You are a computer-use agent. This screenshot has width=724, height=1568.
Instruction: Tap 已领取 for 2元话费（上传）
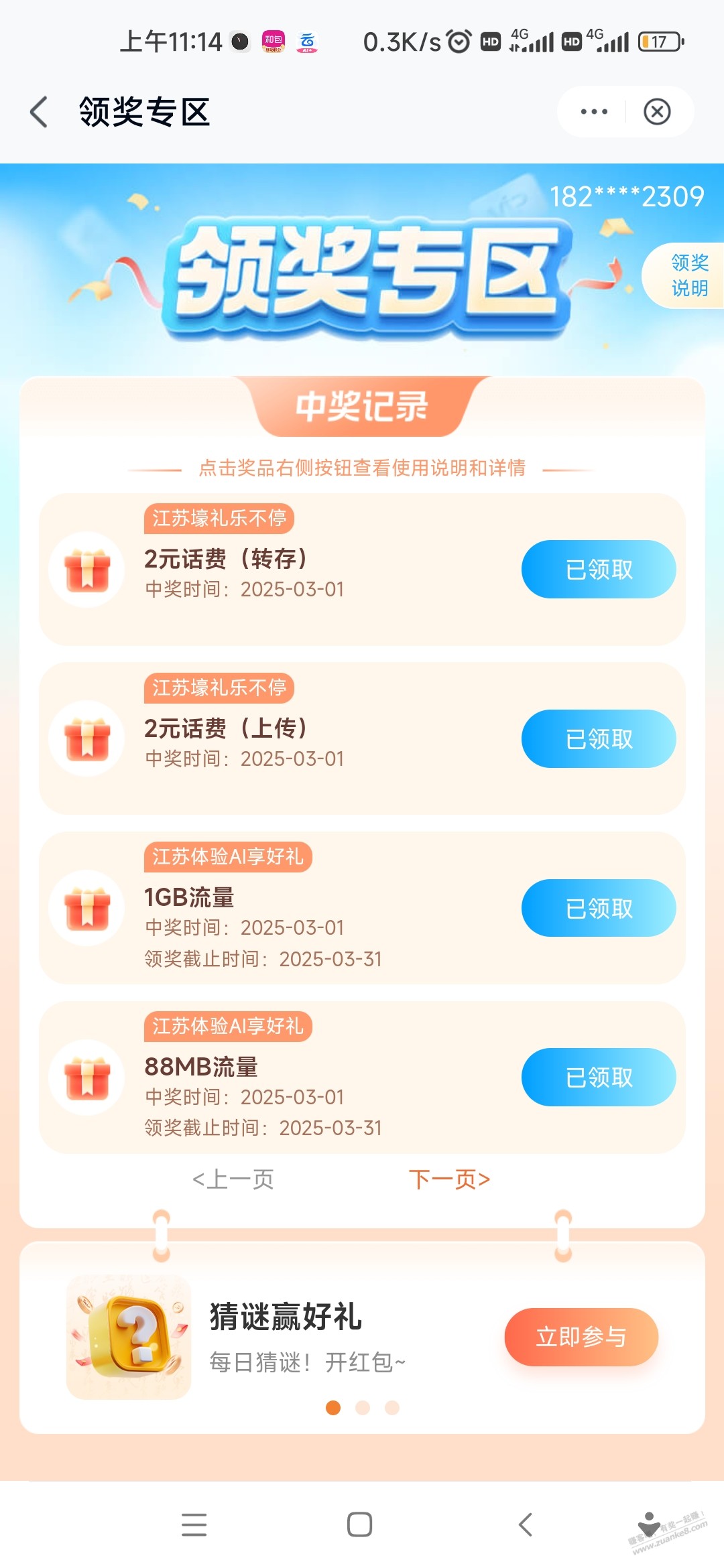click(x=598, y=738)
